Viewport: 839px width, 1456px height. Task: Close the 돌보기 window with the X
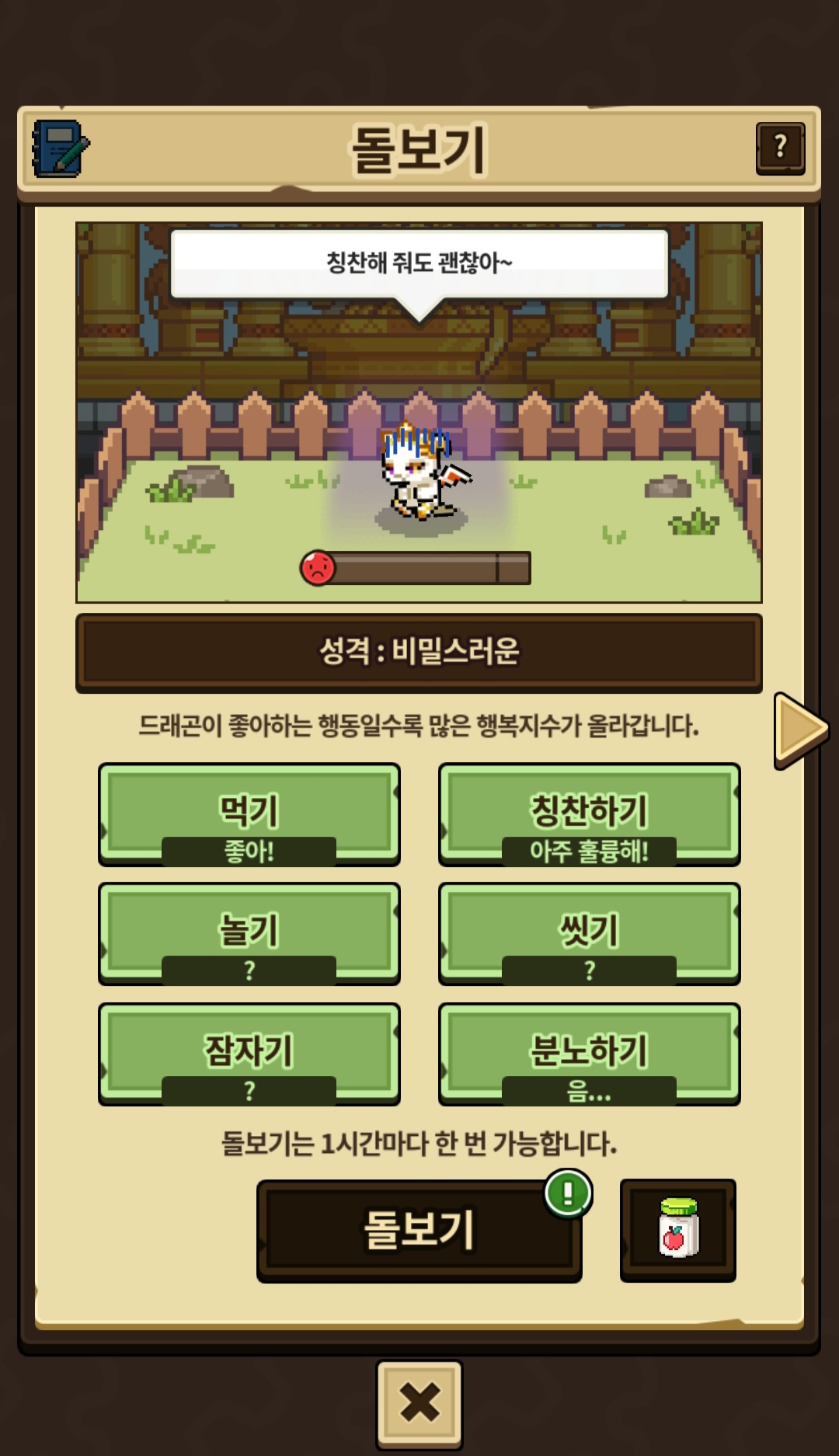click(x=419, y=1403)
